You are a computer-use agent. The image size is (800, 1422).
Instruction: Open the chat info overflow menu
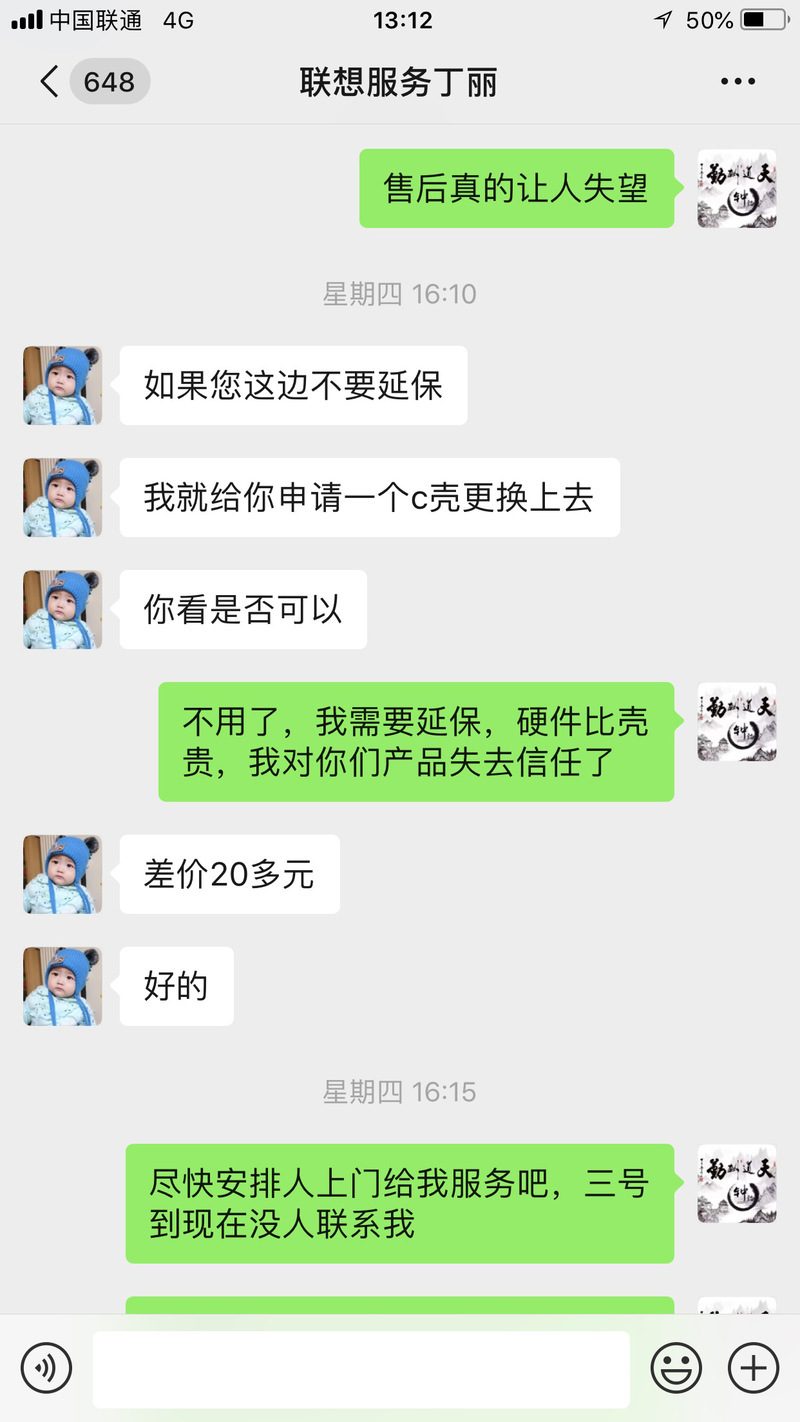(x=738, y=82)
